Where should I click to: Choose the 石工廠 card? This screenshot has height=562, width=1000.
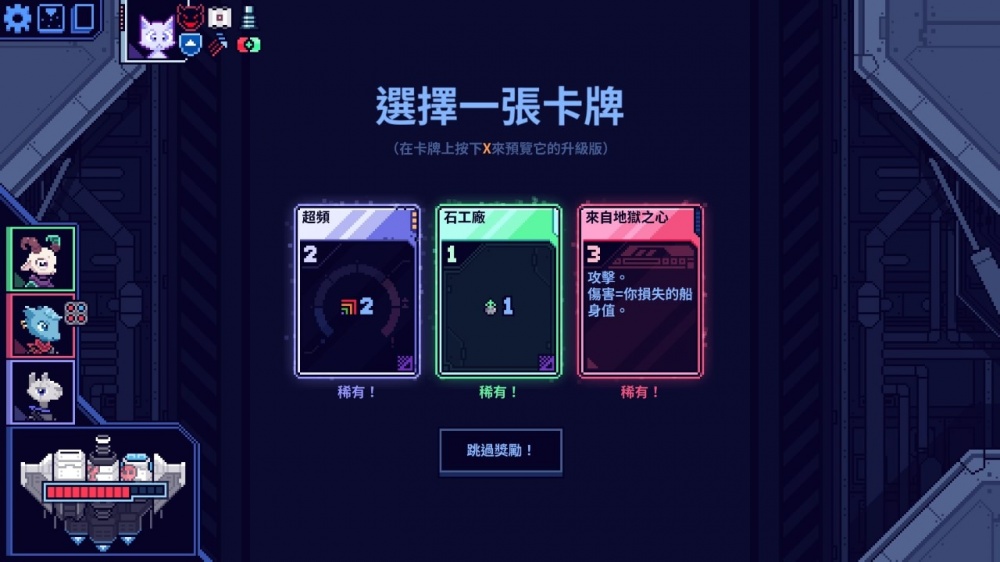pyautogui.click(x=498, y=291)
